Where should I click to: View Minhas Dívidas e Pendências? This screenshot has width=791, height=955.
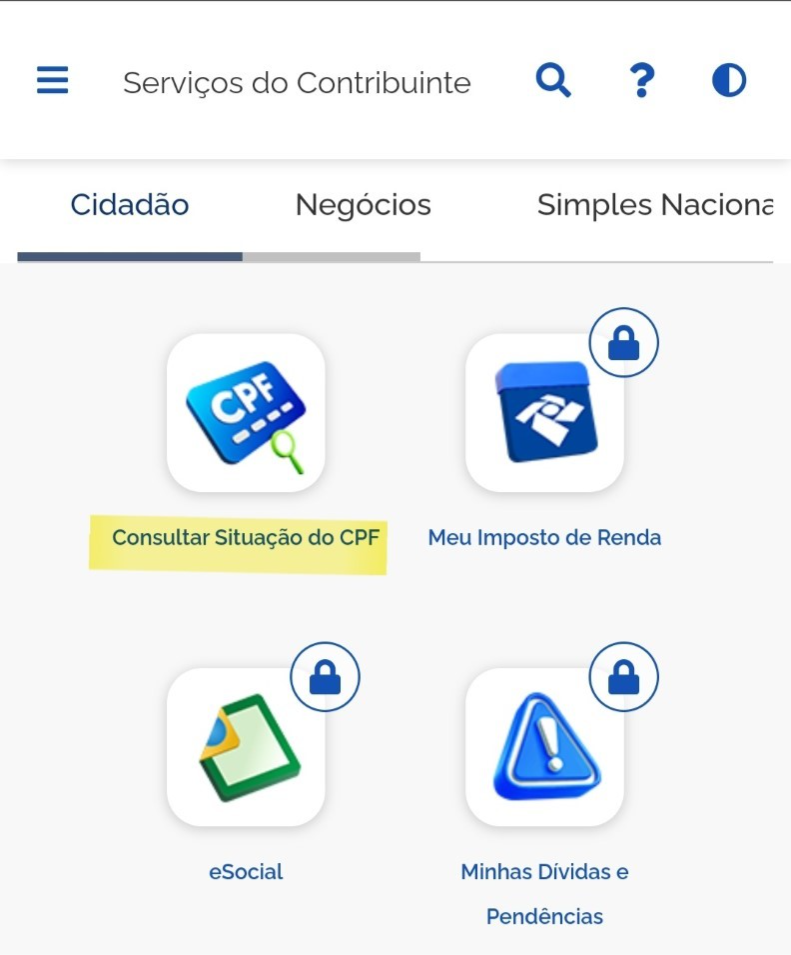pos(544,748)
